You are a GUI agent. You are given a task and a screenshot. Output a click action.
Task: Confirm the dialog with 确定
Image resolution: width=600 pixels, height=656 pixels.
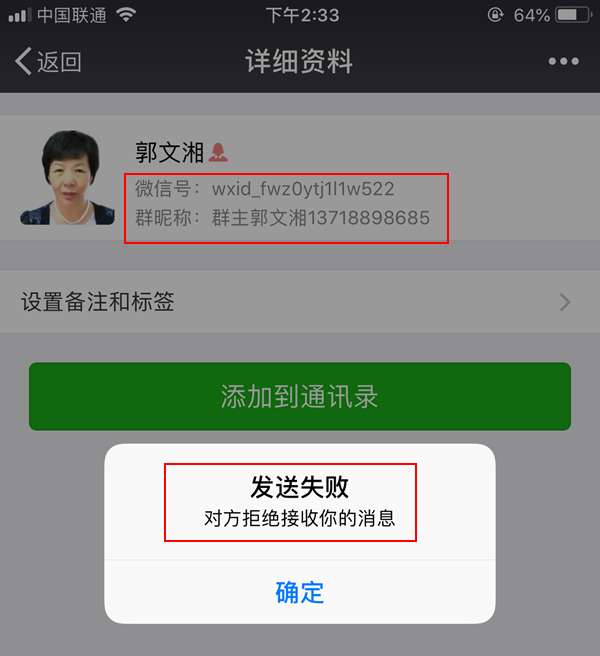pos(300,592)
